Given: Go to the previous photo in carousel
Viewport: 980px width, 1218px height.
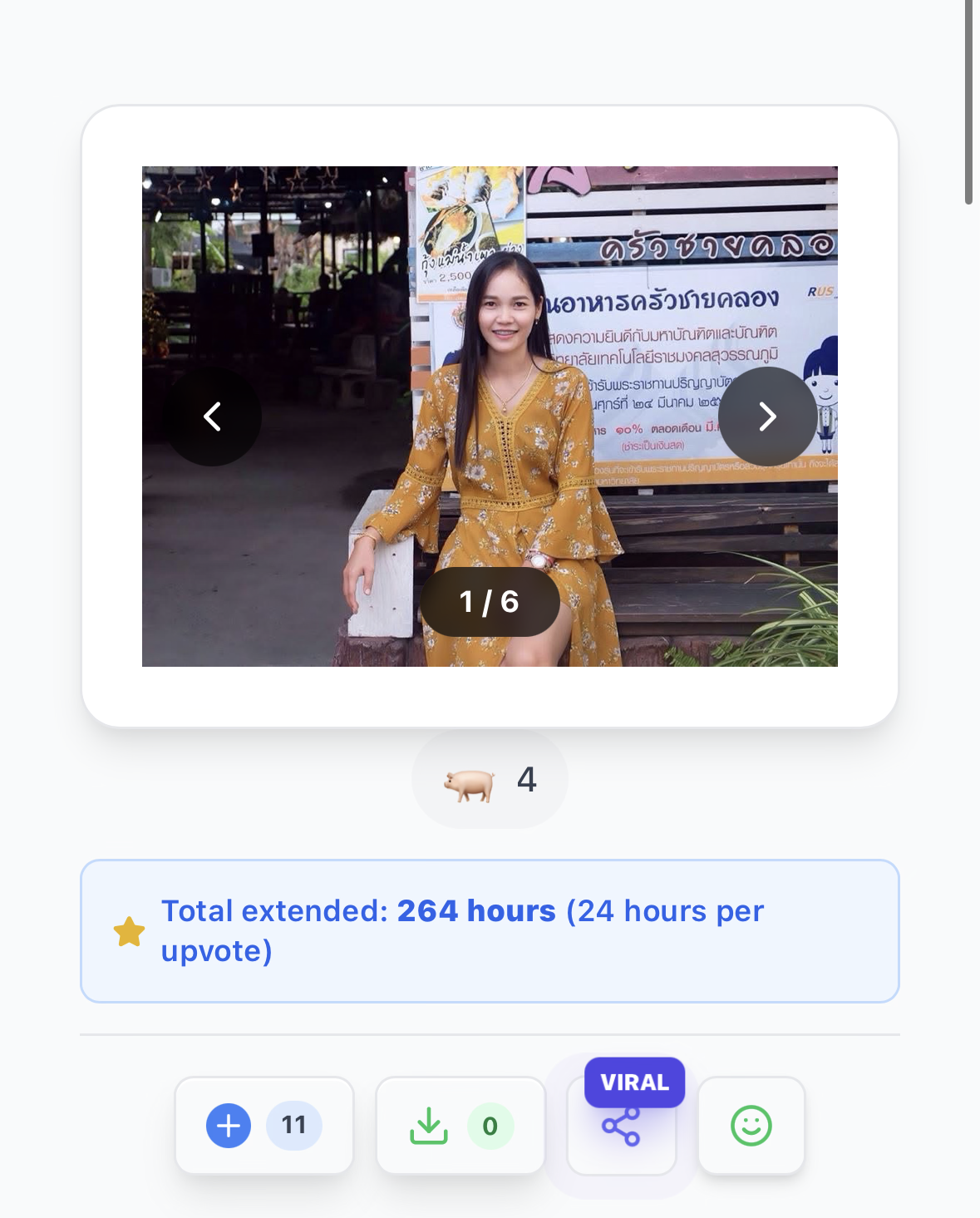Looking at the screenshot, I should (x=213, y=417).
